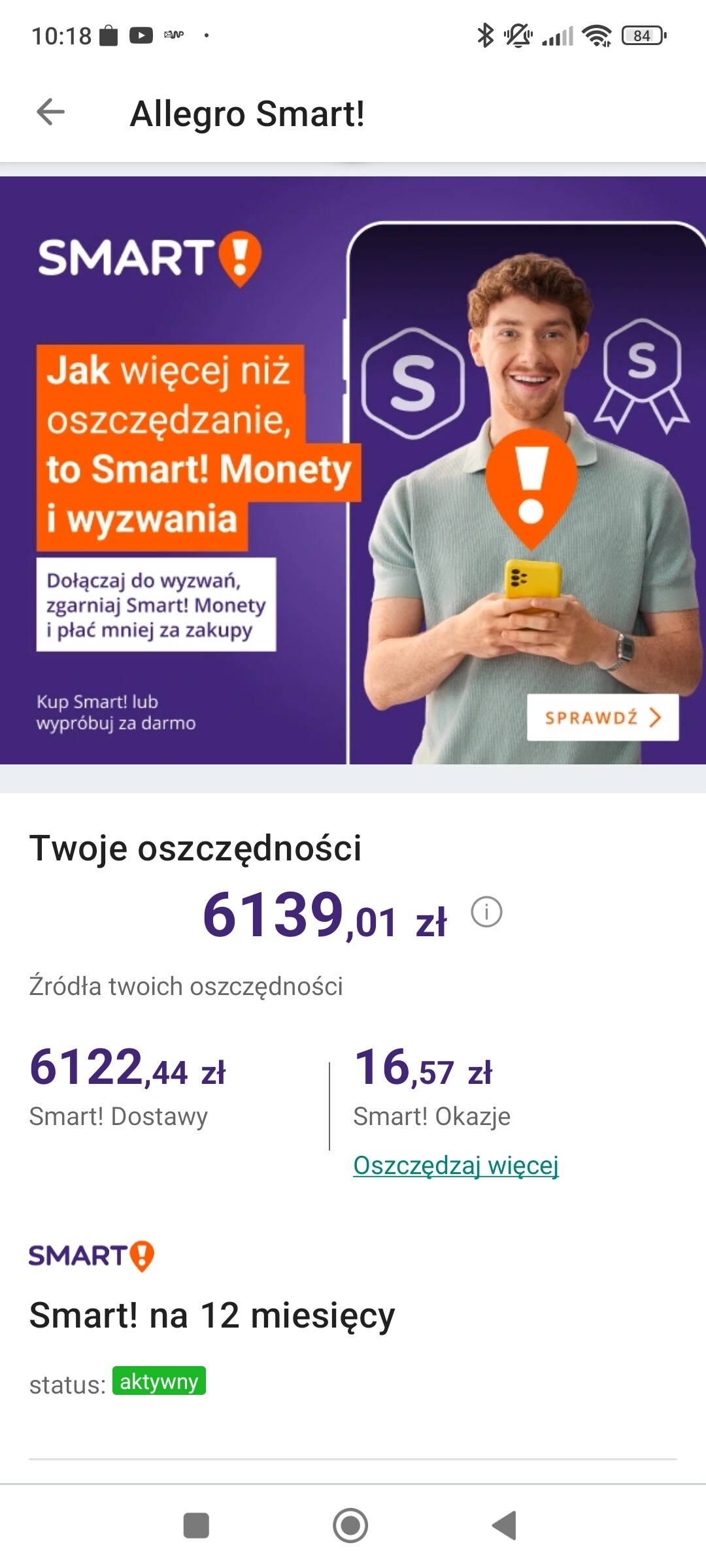
Task: Go back using the app bar arrow
Action: [x=50, y=112]
